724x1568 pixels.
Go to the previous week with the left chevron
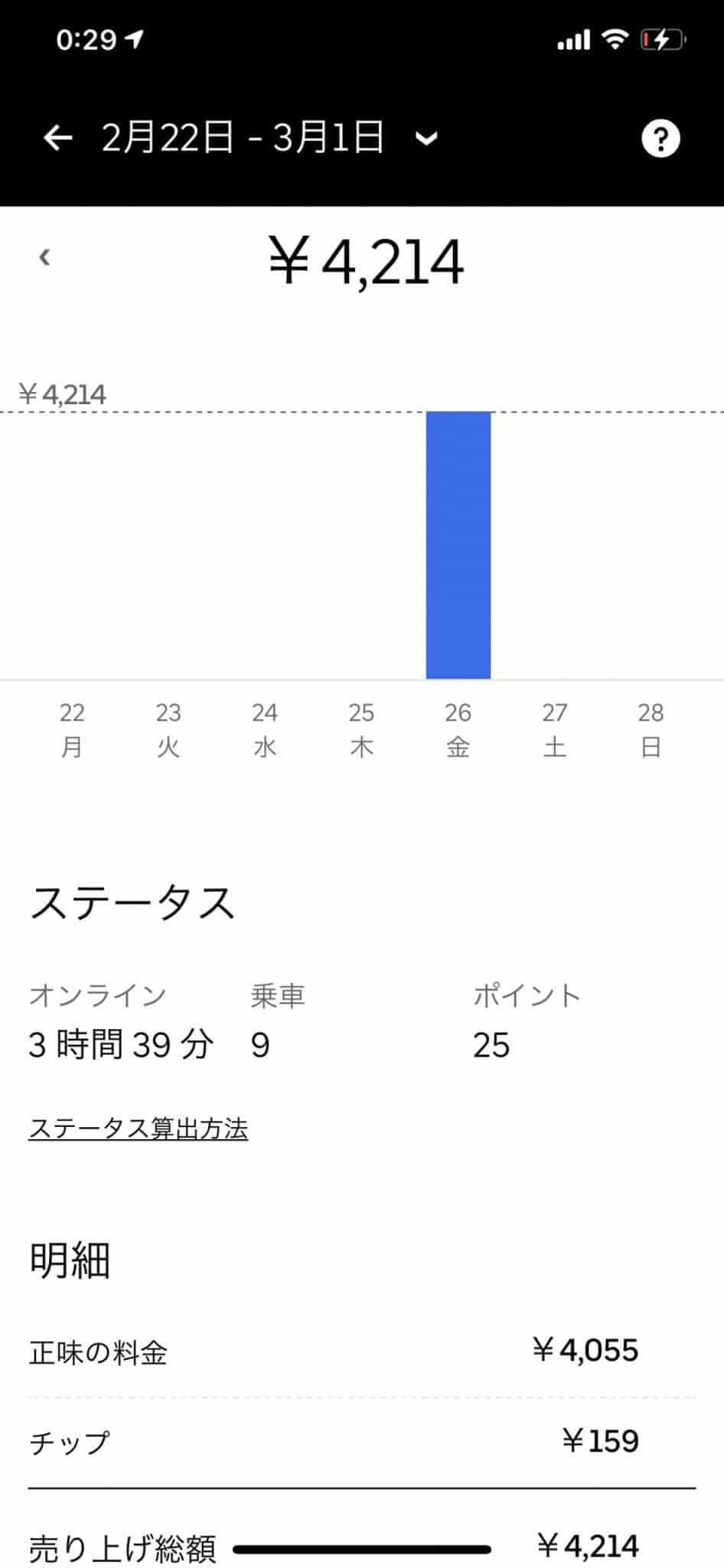click(x=44, y=257)
